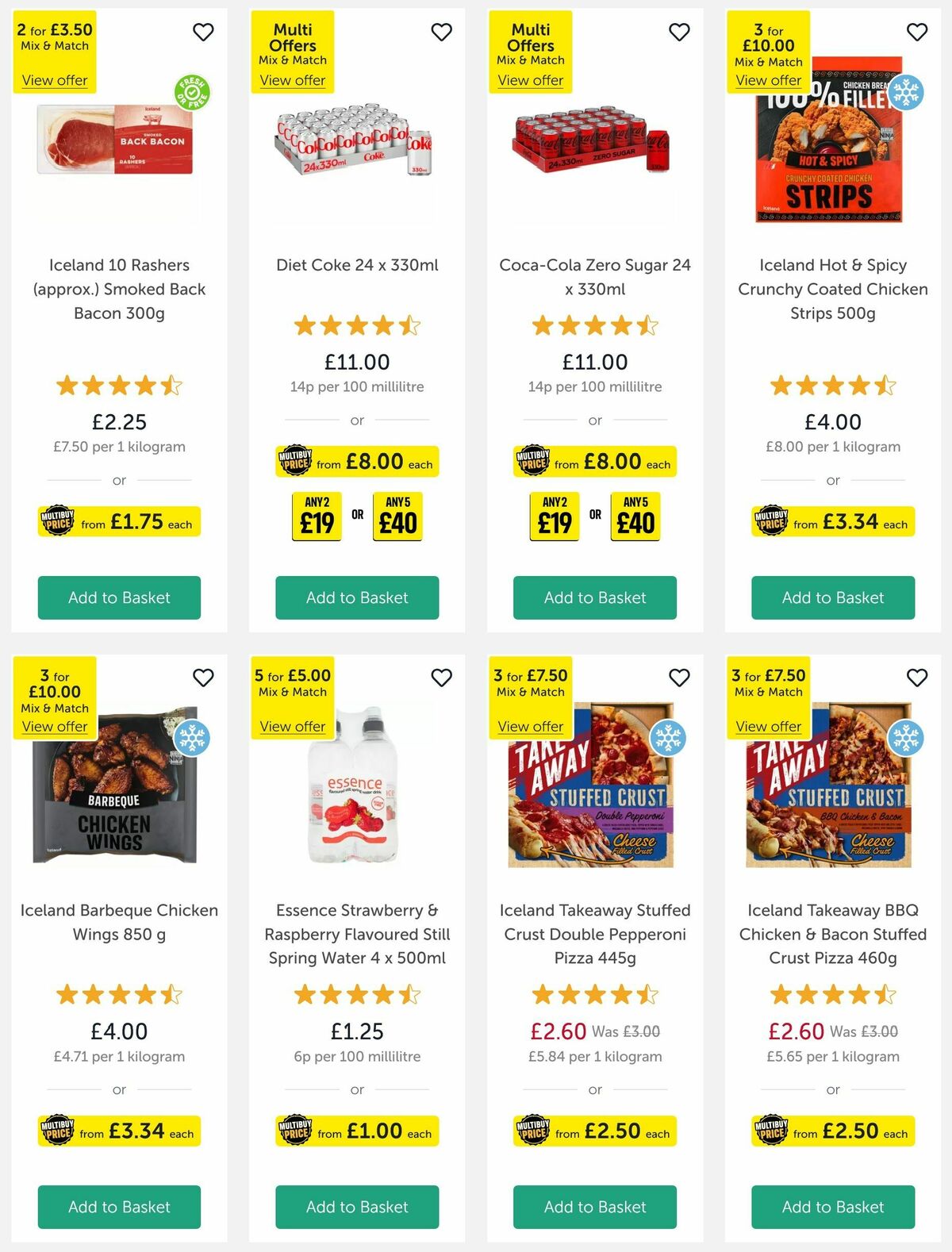Favourite the Diet Coke 24 pack
The height and width of the screenshot is (1252, 952).
coord(442,32)
